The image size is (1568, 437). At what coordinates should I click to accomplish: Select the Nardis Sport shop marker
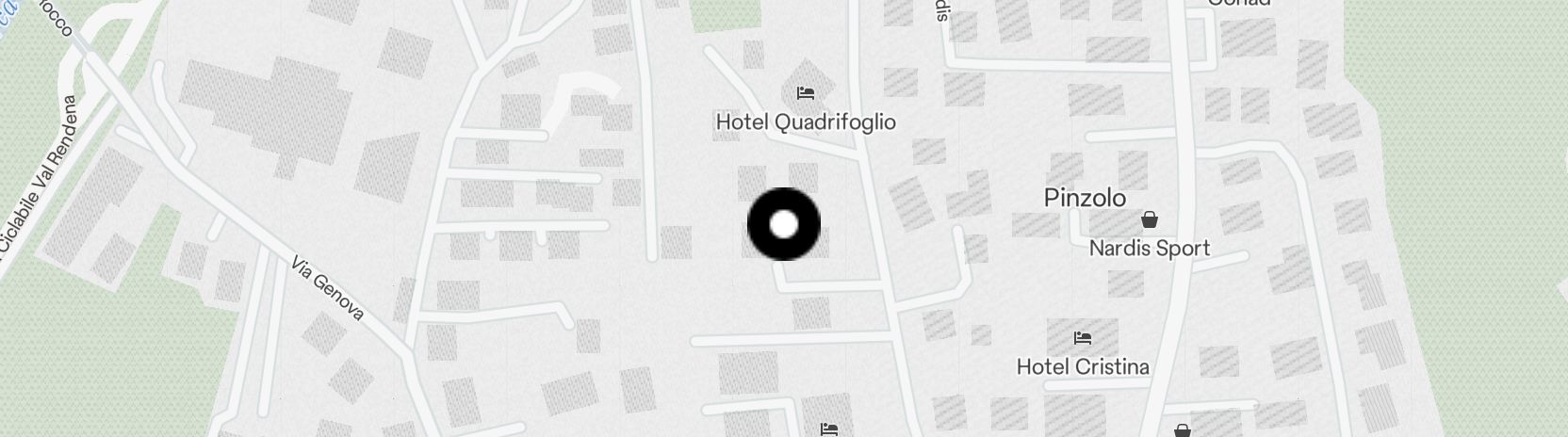pos(1150,220)
